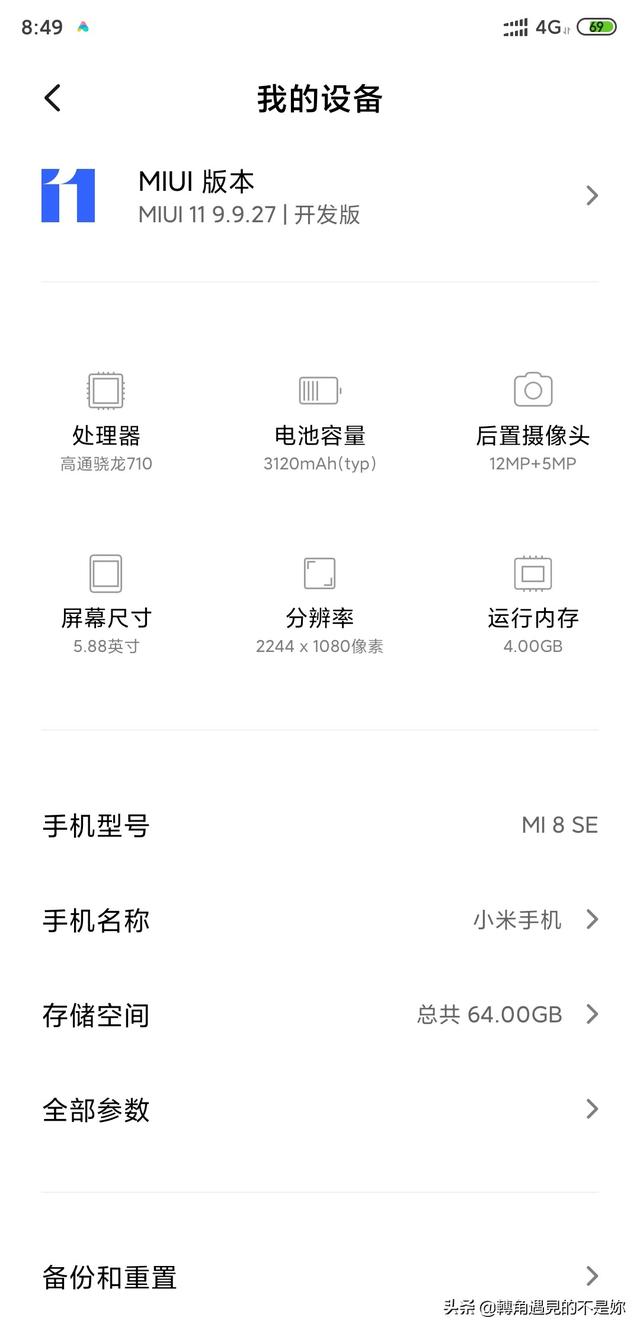Open 手机名称 setting
This screenshot has height=1330, width=640.
click(320, 920)
